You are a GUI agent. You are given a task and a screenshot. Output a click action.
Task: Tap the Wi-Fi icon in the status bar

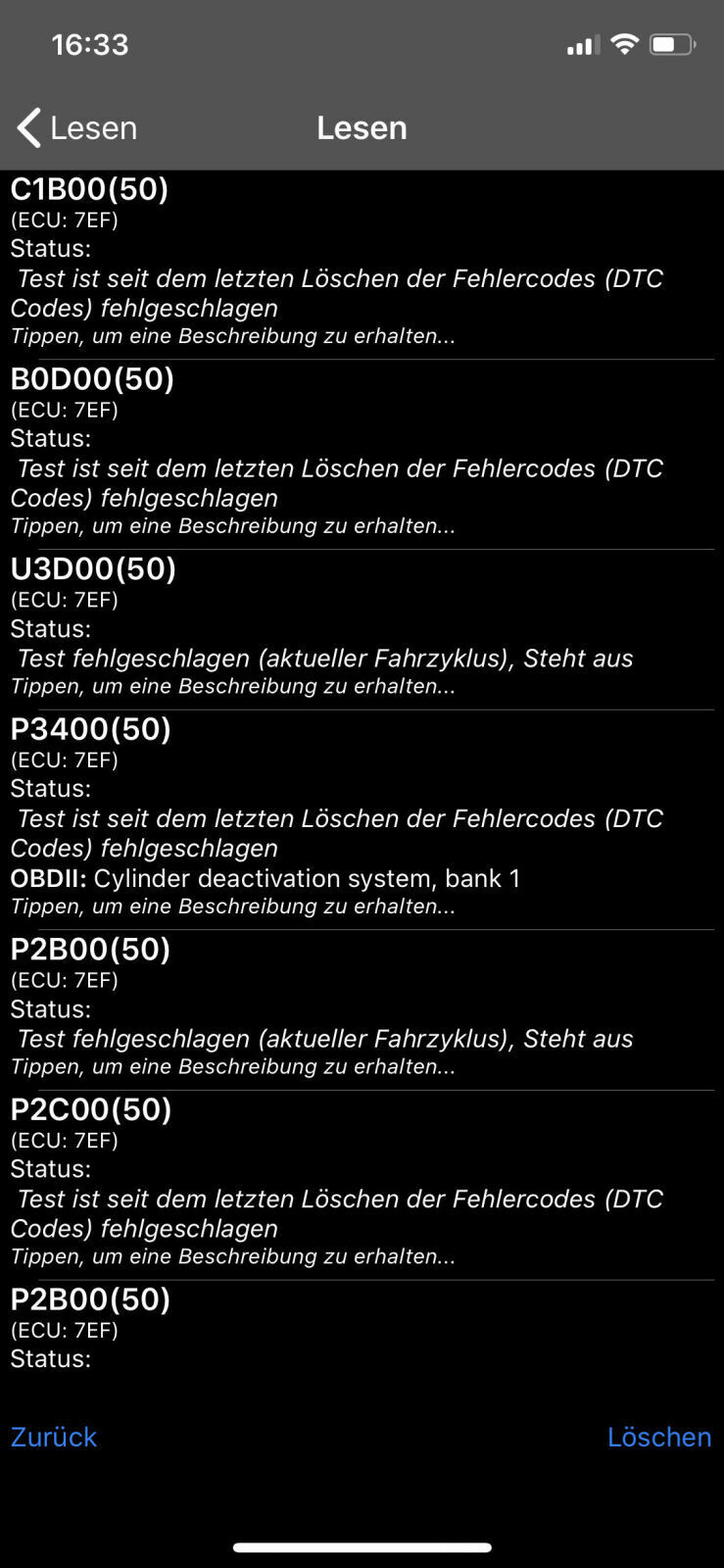(x=624, y=43)
